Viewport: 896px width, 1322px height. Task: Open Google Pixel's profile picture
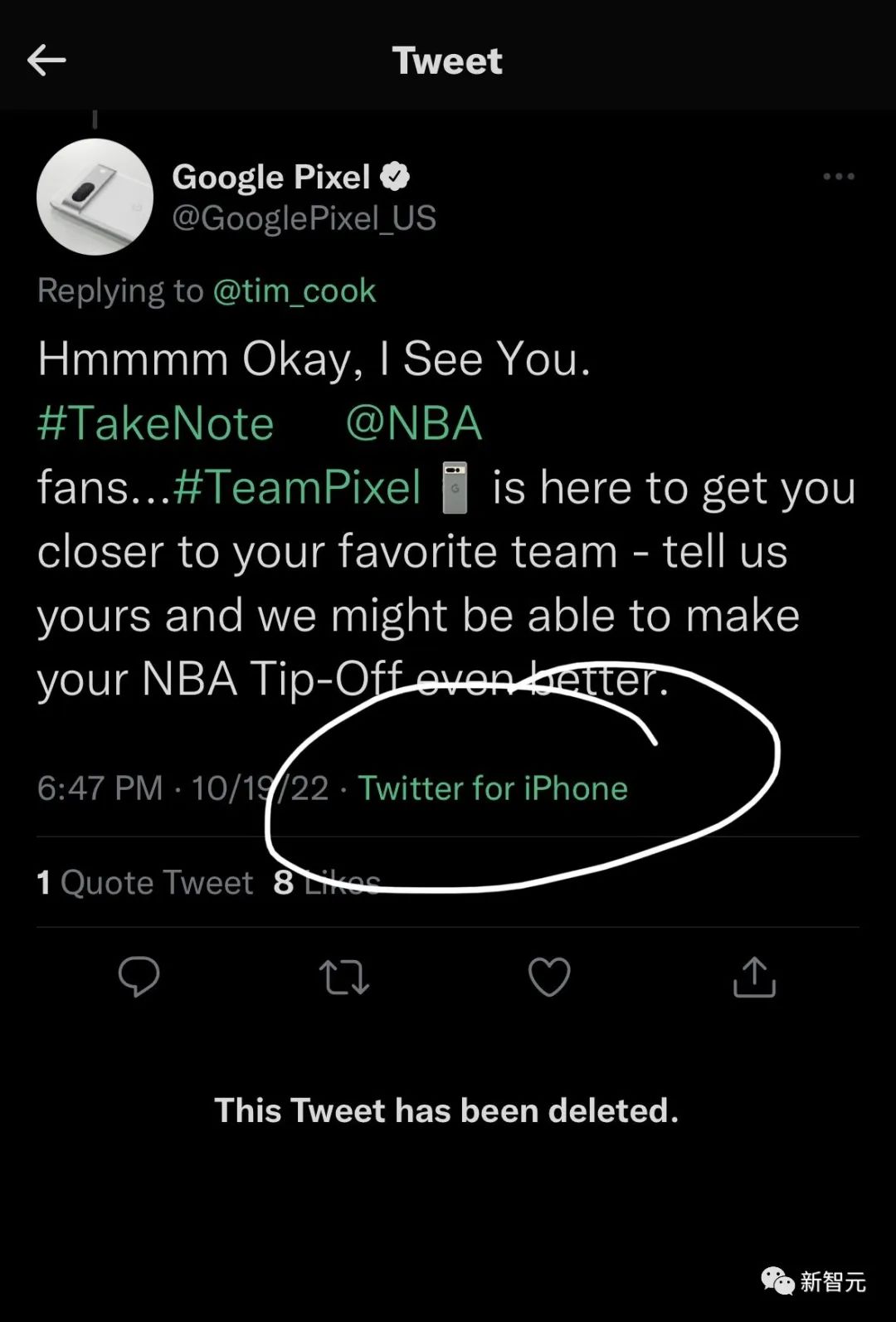coord(95,197)
